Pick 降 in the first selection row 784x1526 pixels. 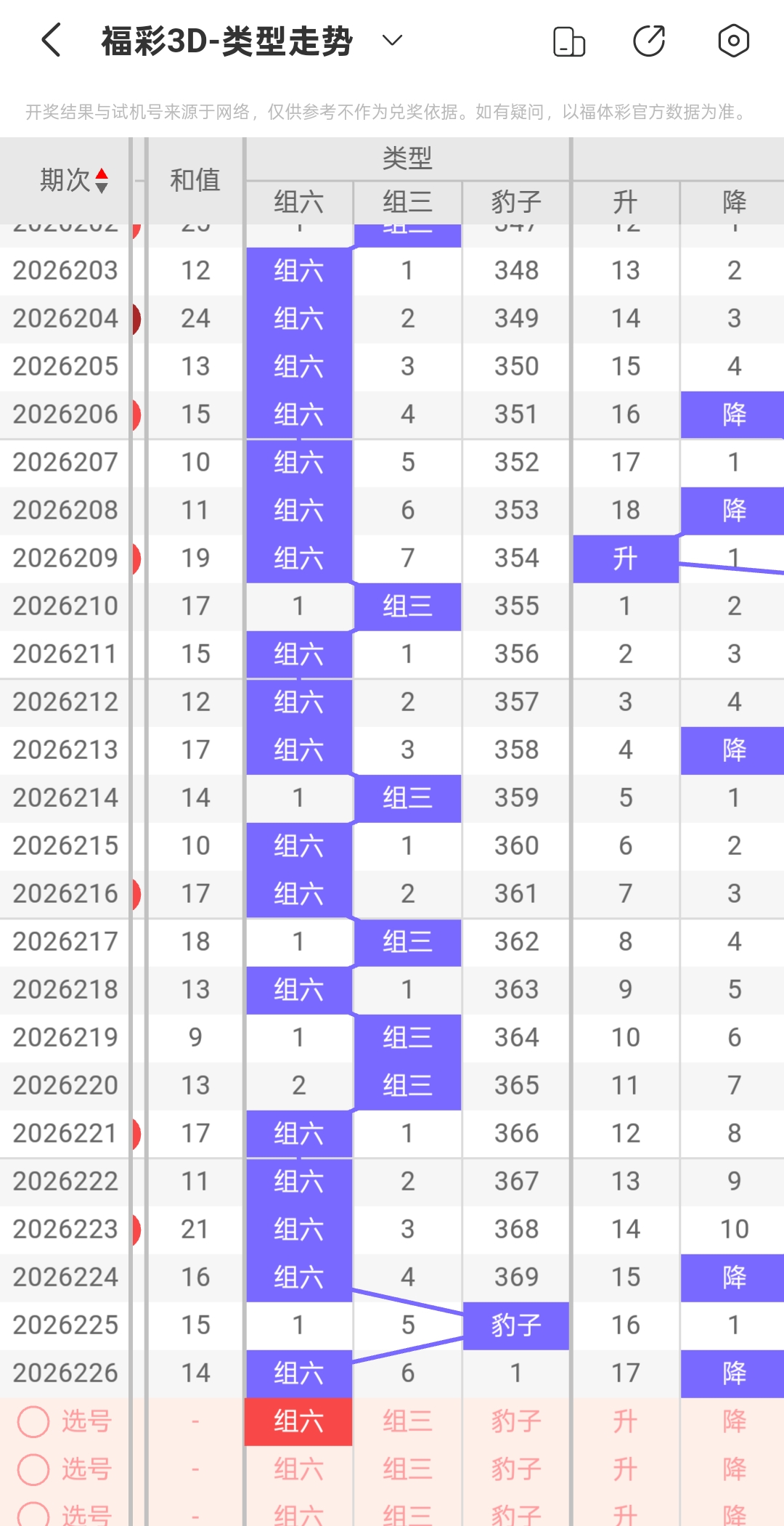(733, 1421)
